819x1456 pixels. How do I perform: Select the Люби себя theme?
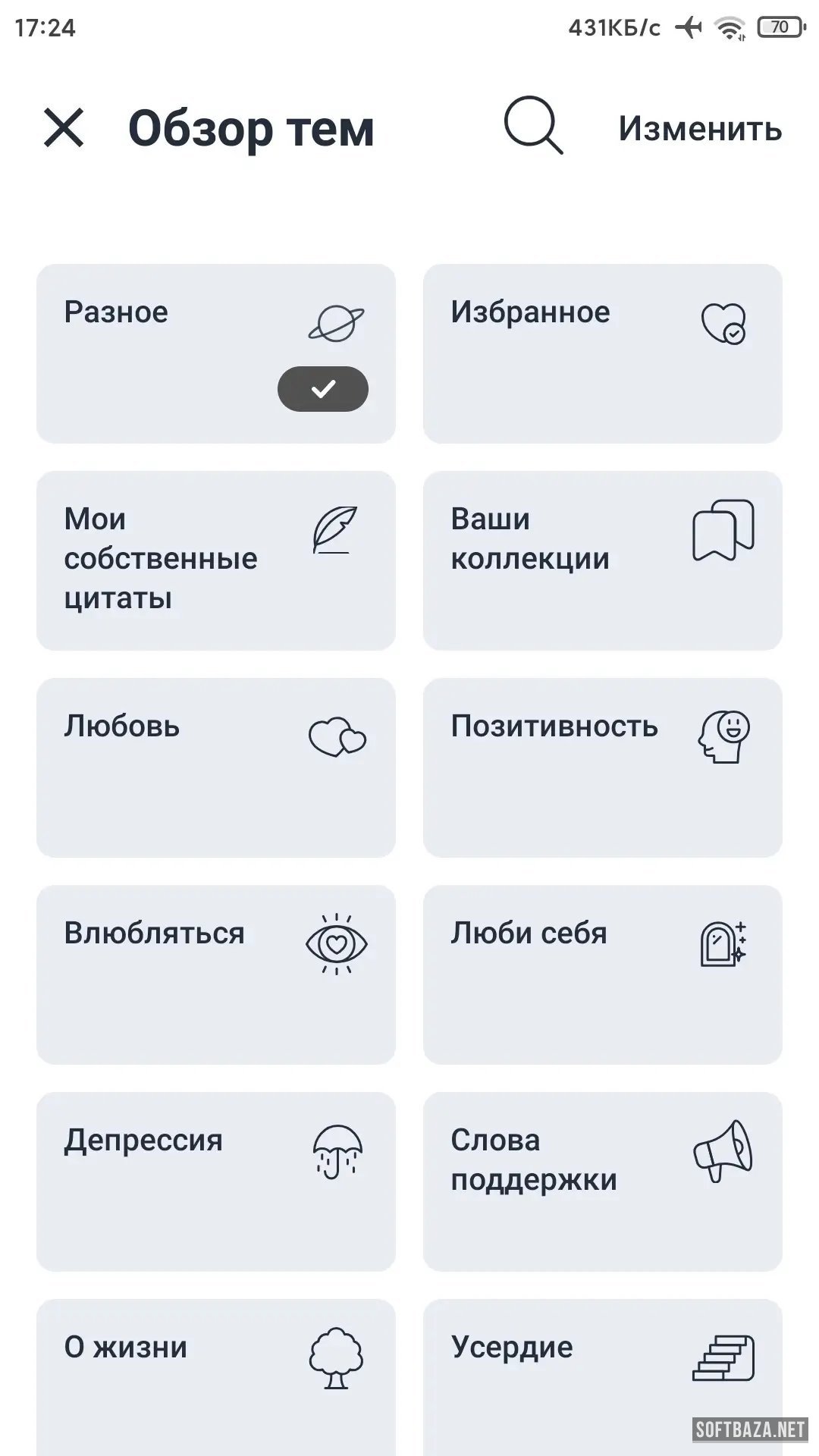(x=602, y=974)
